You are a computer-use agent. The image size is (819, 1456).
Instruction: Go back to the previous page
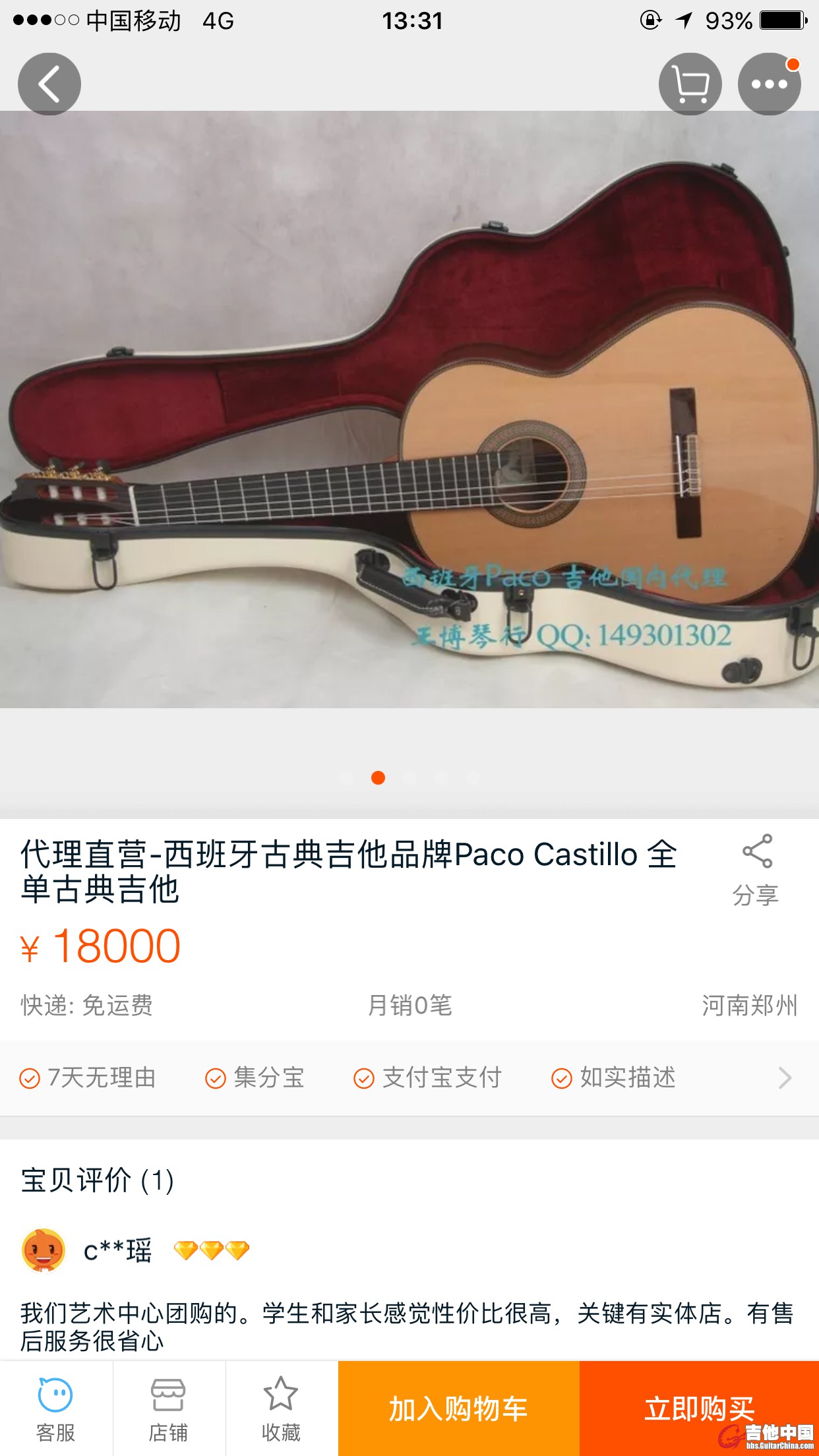click(x=49, y=84)
